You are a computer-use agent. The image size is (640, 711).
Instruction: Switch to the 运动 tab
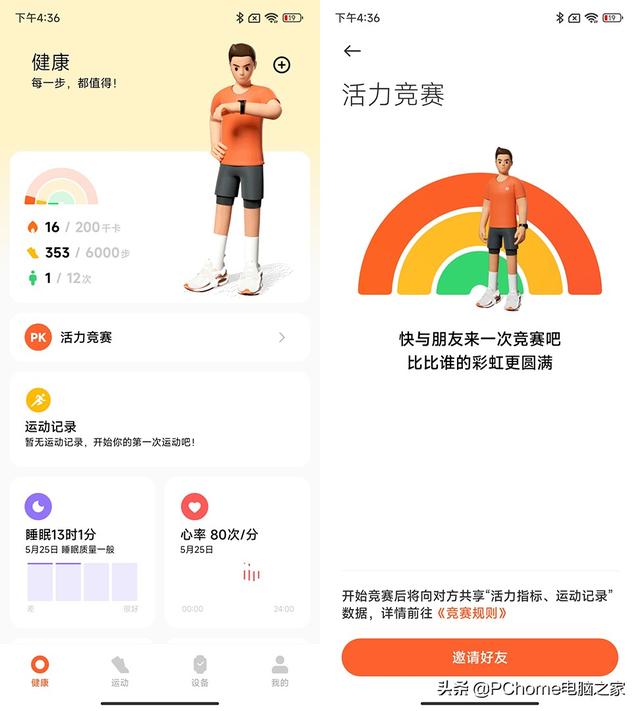120,671
